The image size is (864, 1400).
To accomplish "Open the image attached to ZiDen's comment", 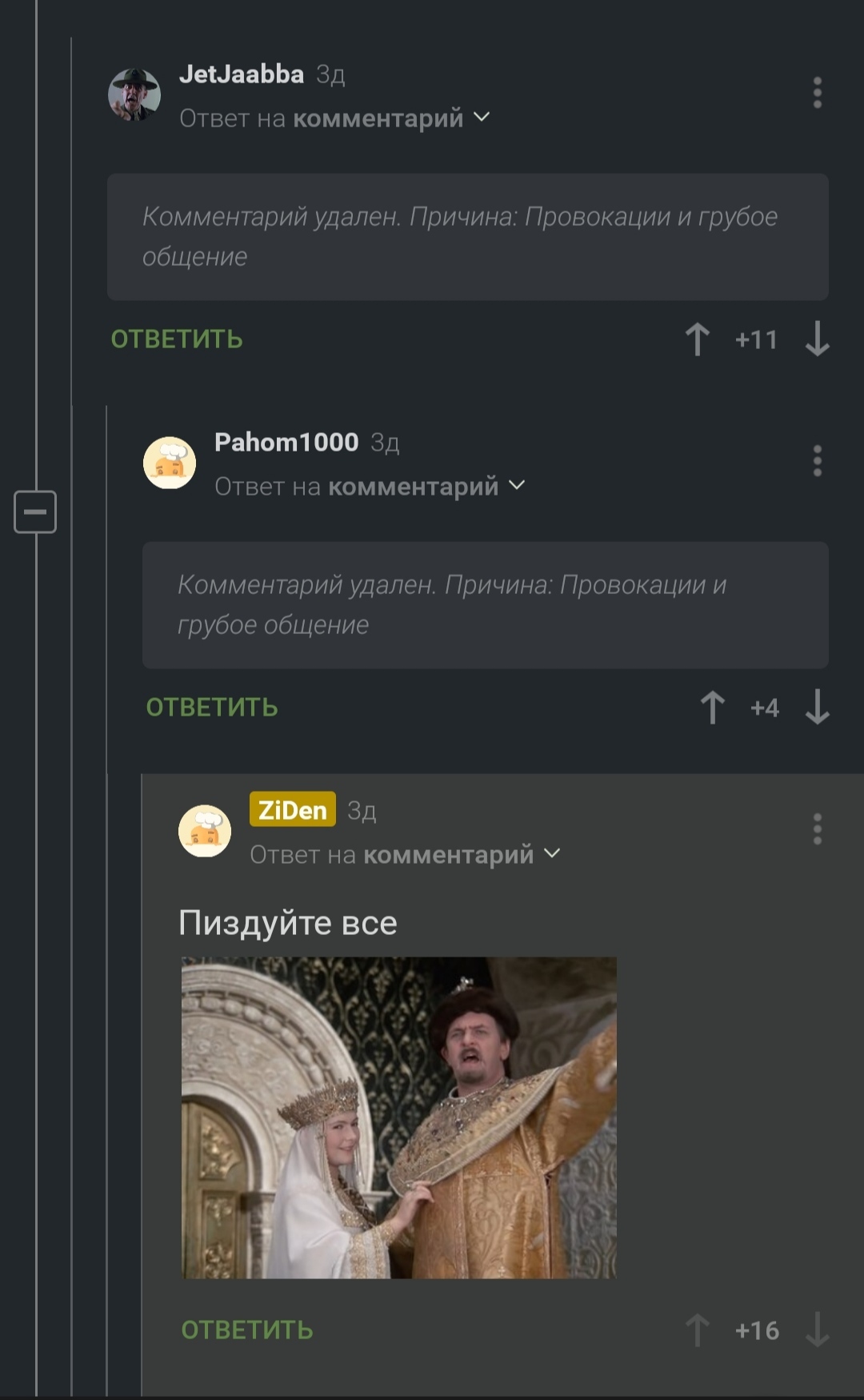I will point(398,1117).
